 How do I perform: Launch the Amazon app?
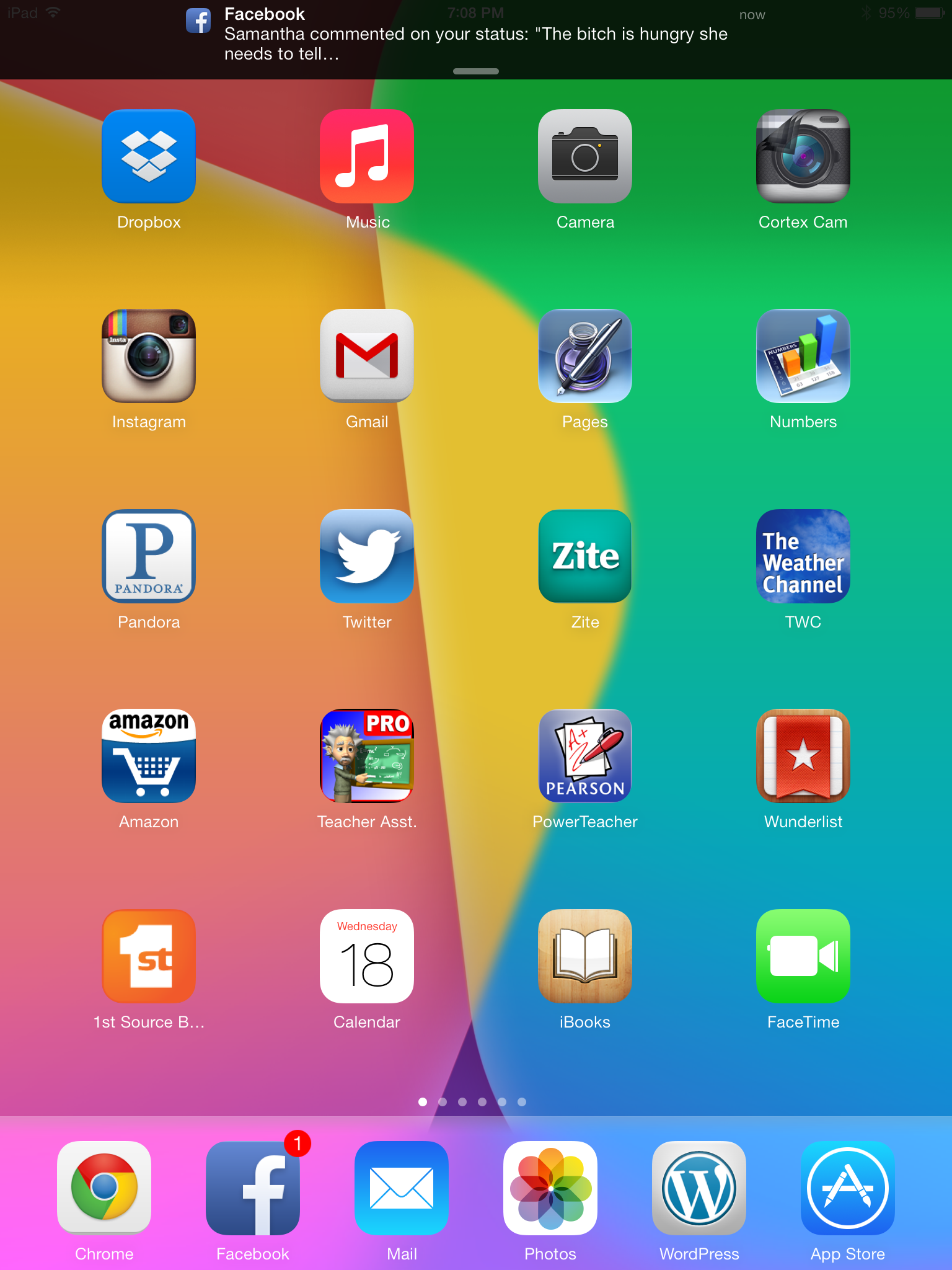point(149,756)
